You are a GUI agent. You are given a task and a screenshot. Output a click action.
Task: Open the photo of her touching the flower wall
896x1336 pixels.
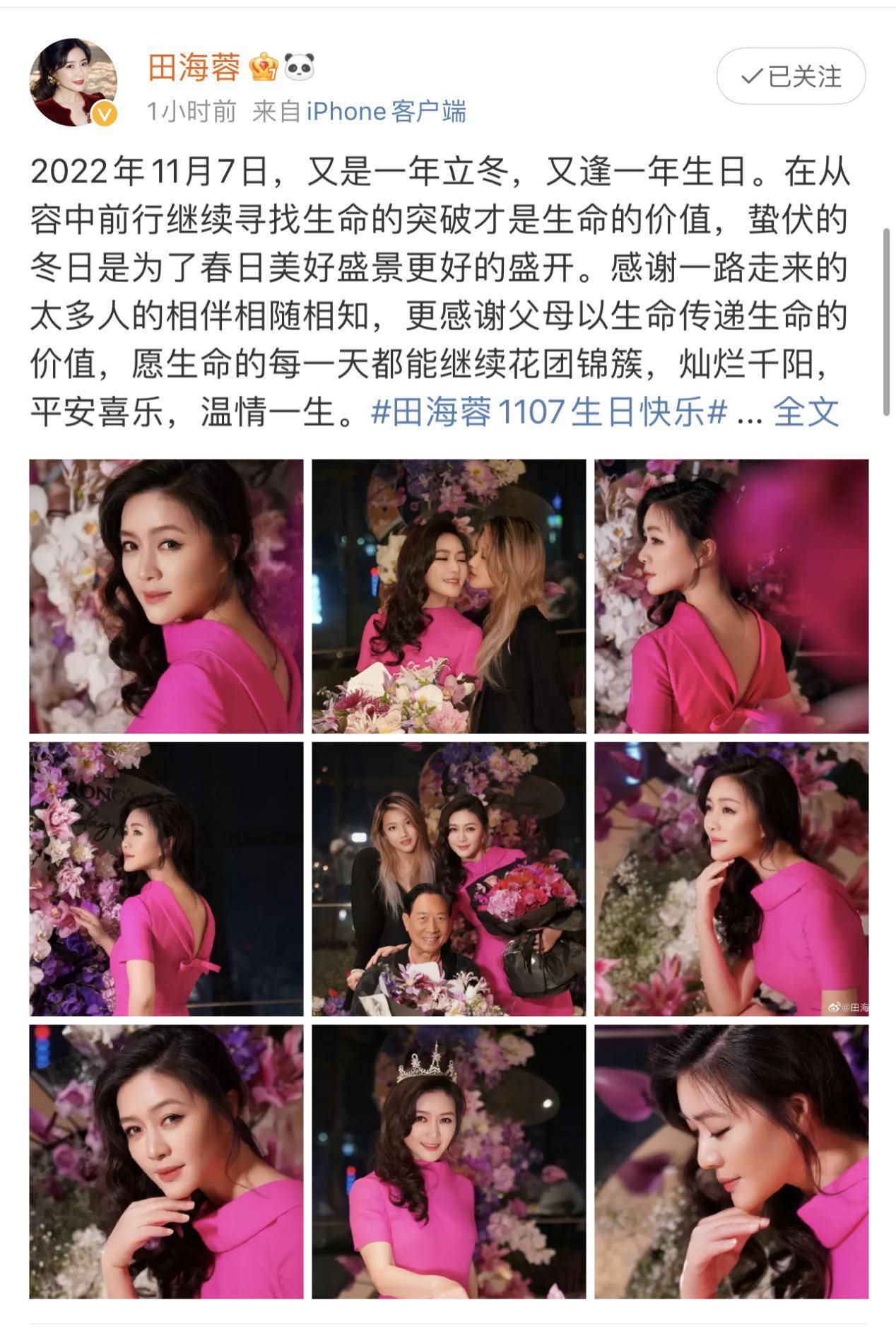pos(166,879)
